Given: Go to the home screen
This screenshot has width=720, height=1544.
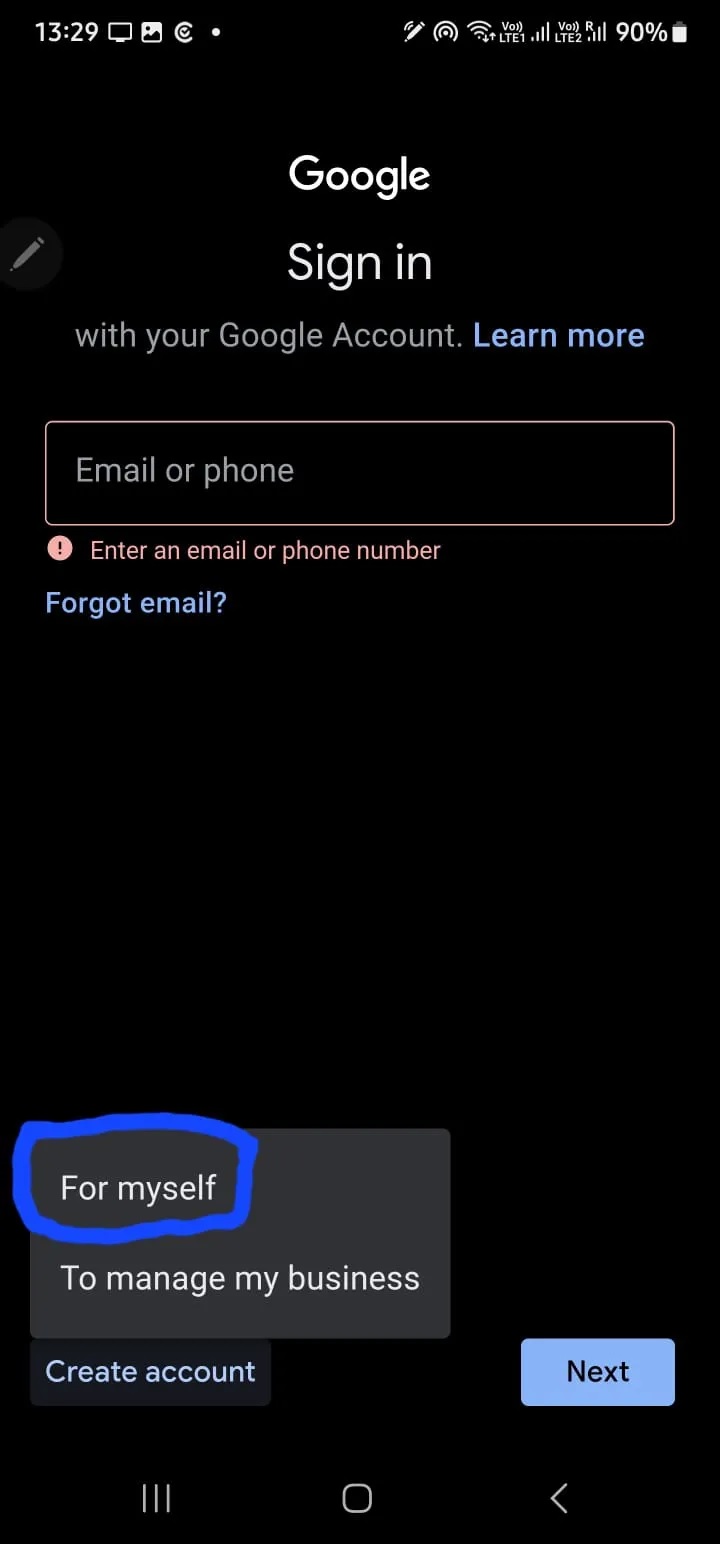Looking at the screenshot, I should 357,1498.
